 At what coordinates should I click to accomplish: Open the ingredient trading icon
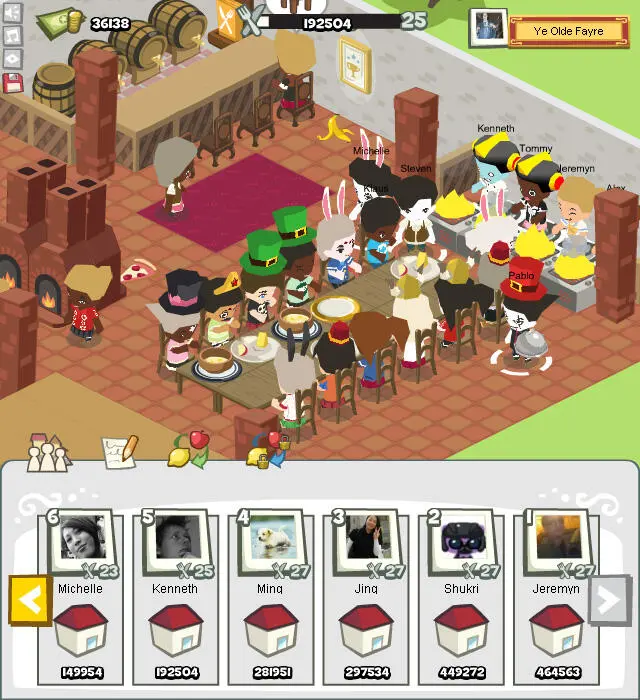point(189,451)
